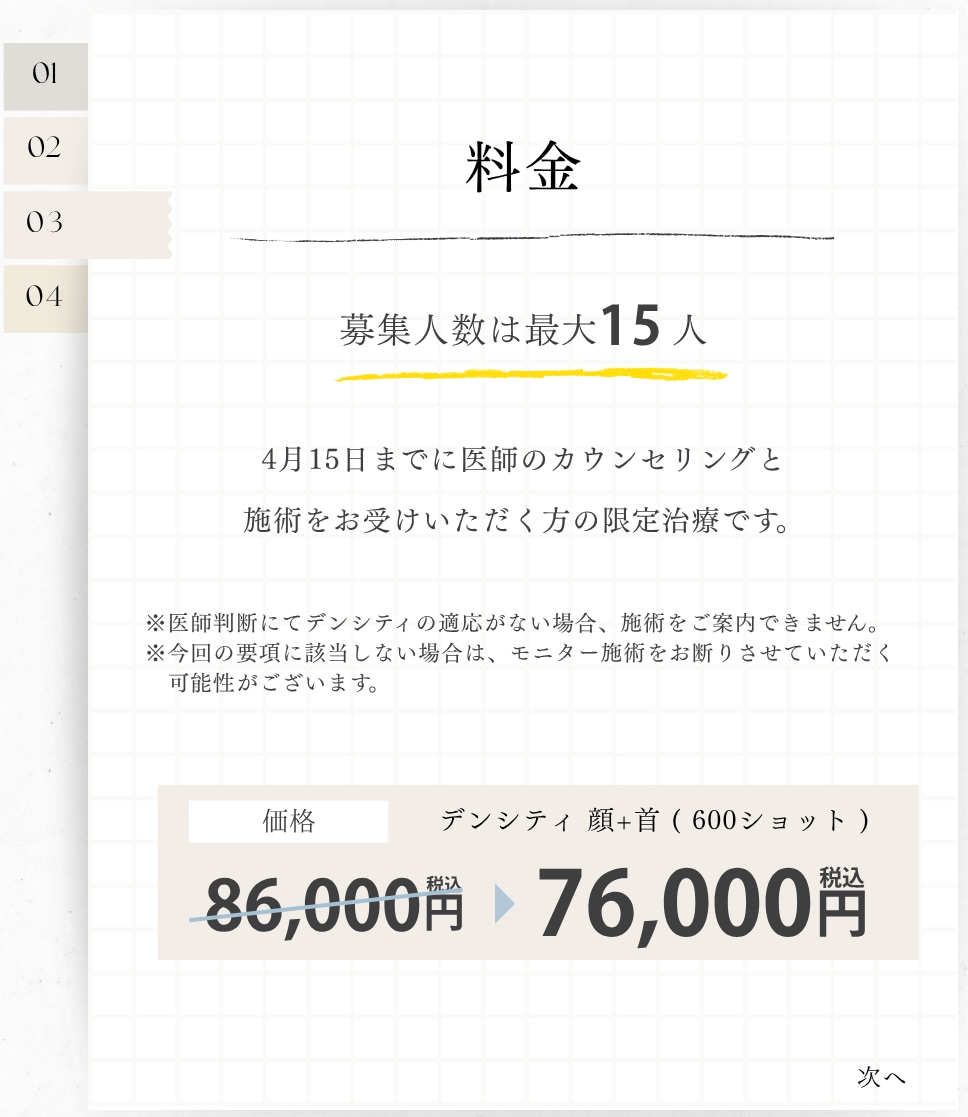Go to next page via 次へ

coord(881,1077)
